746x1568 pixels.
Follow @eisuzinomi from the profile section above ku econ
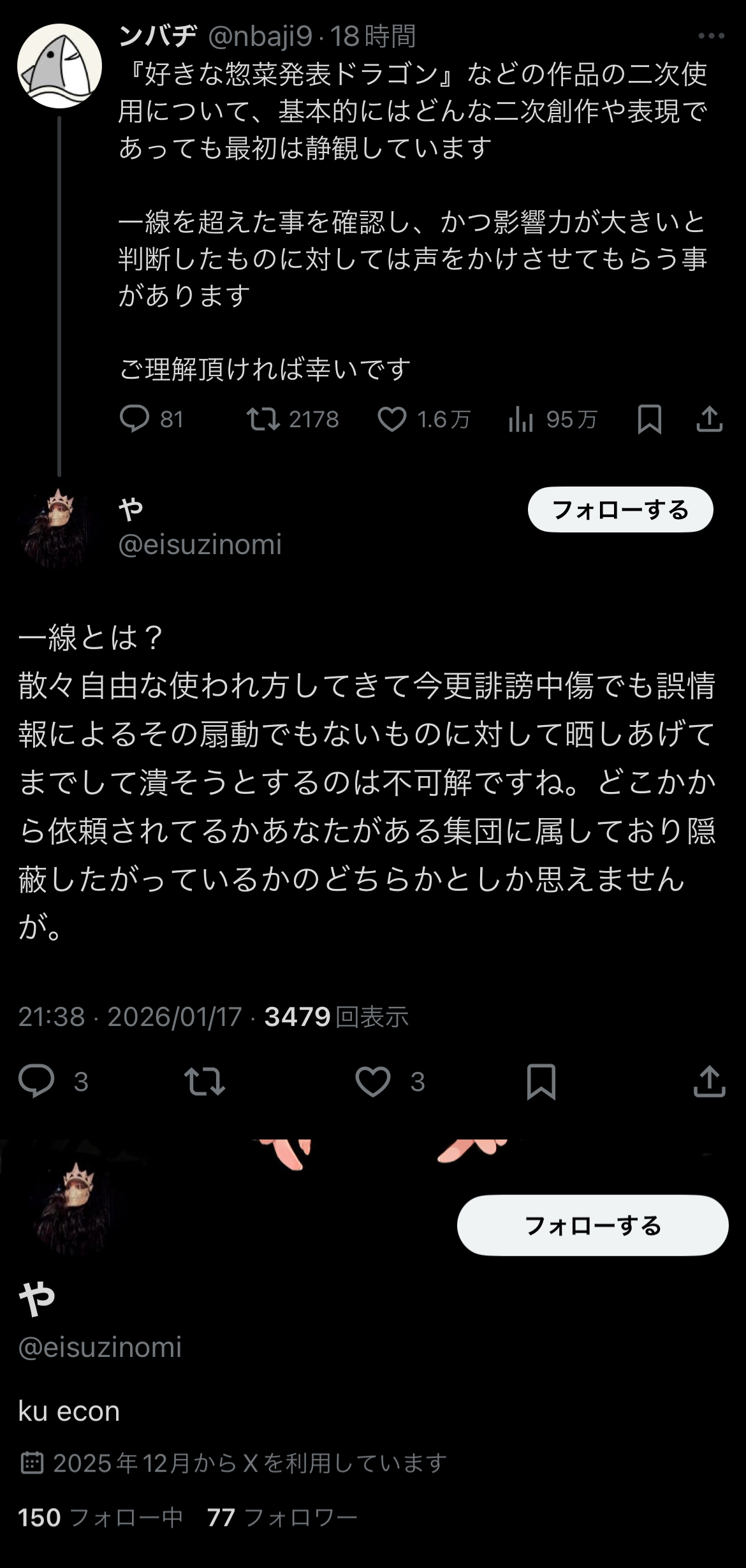(x=592, y=1225)
